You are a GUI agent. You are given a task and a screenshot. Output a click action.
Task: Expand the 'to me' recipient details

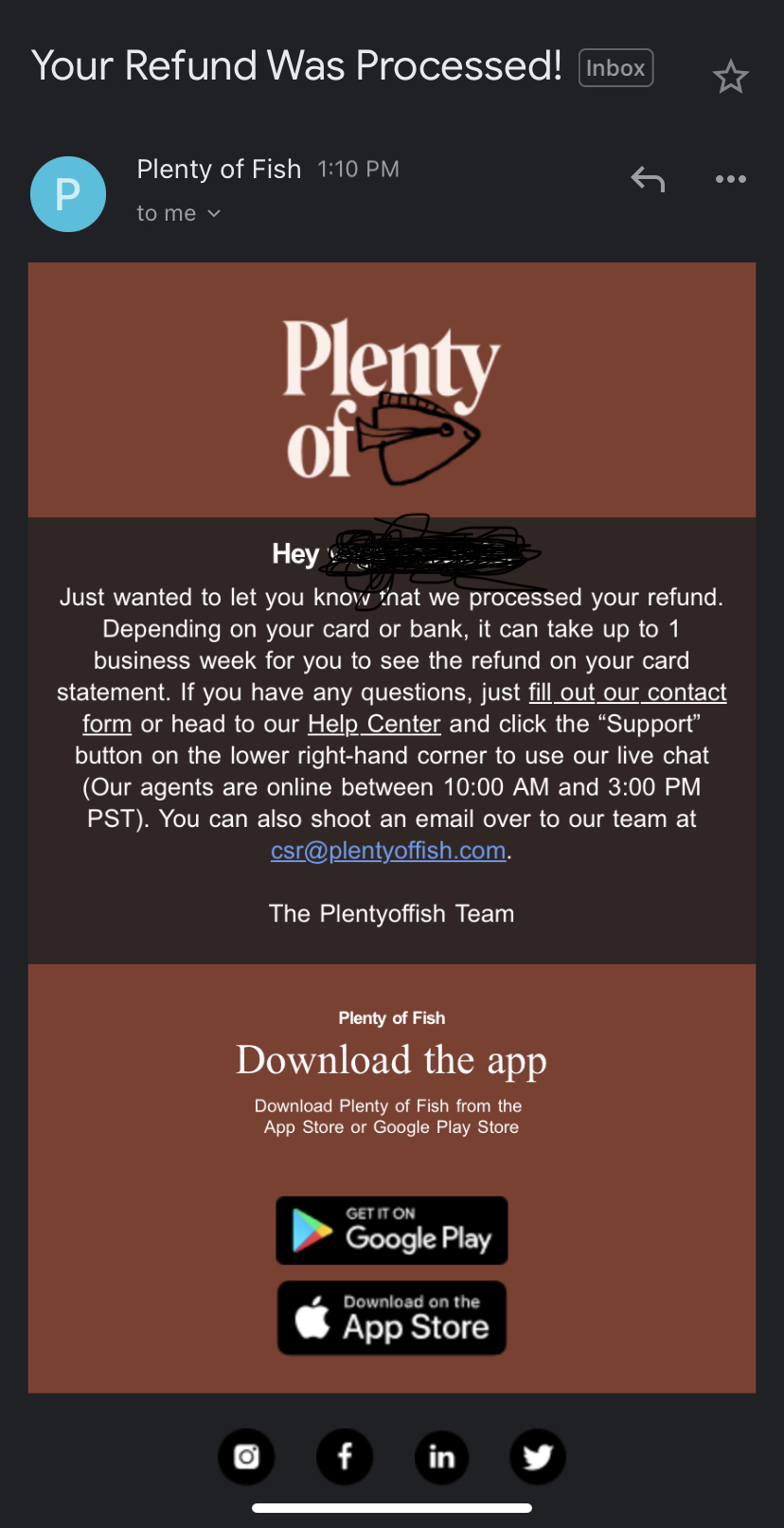178,213
